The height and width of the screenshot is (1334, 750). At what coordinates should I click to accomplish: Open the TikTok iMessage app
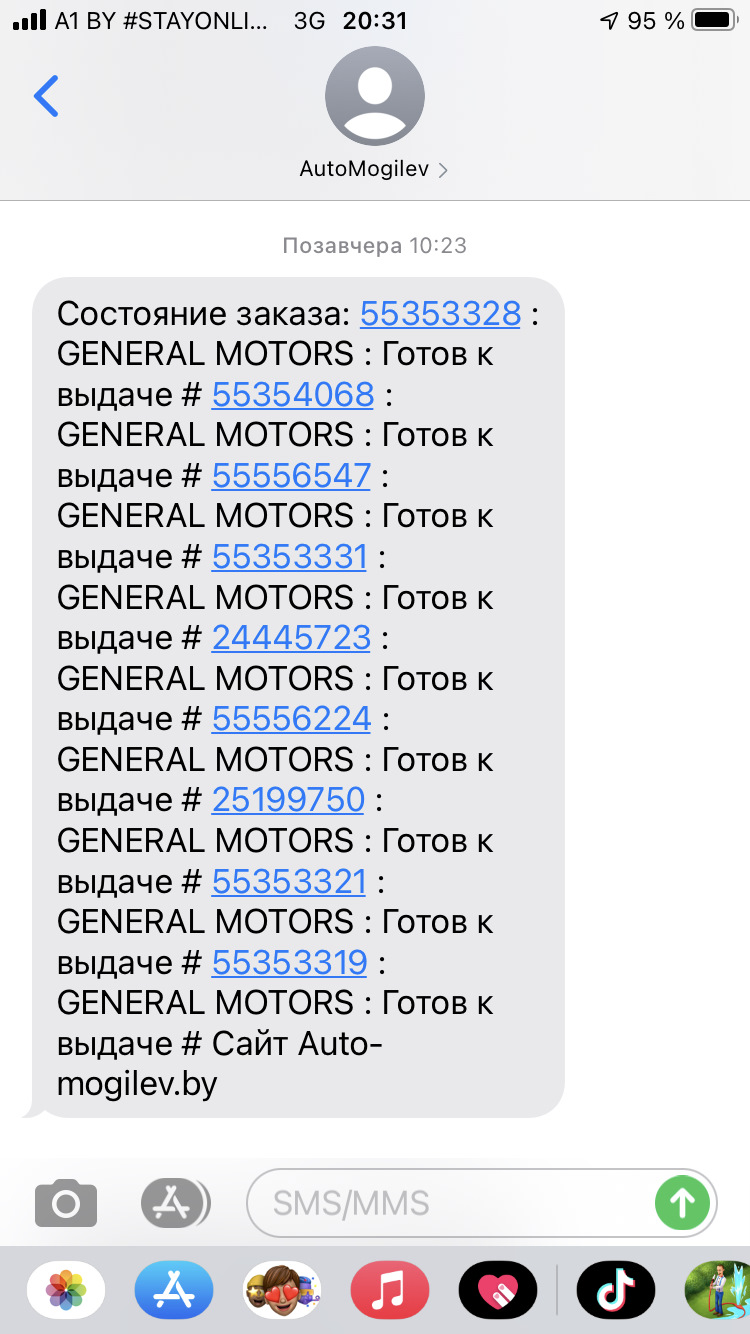pos(615,1290)
